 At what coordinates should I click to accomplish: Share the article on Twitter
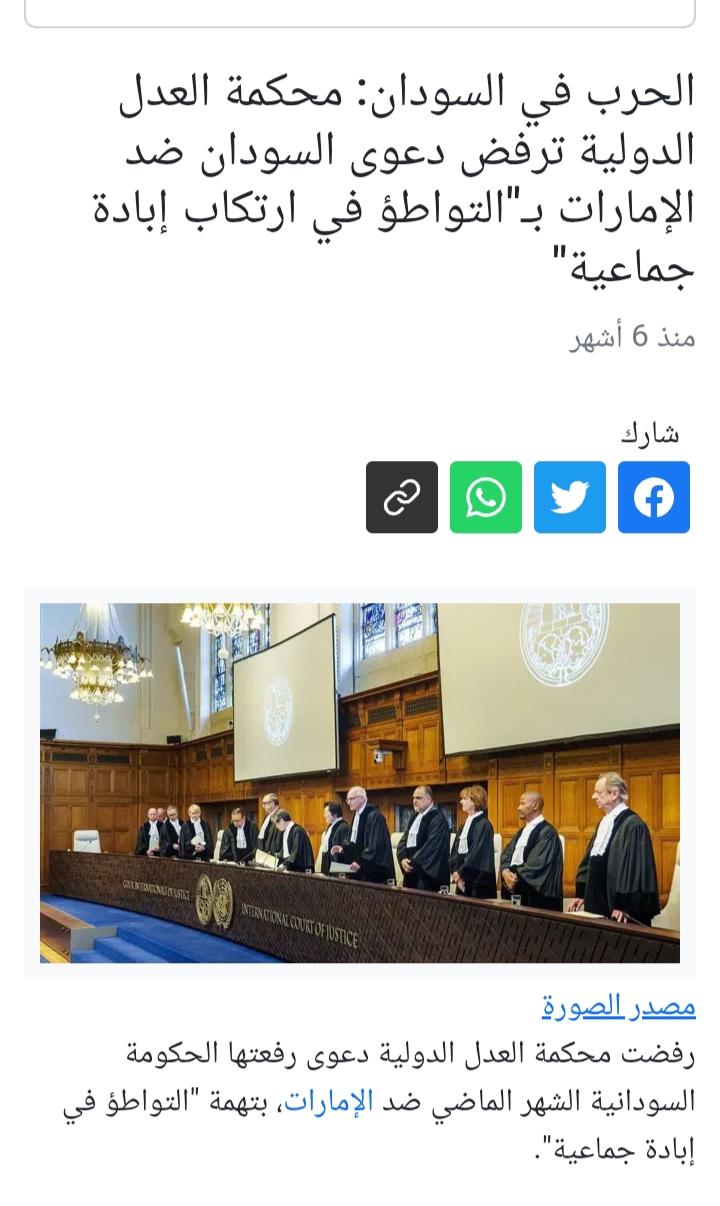click(x=570, y=497)
